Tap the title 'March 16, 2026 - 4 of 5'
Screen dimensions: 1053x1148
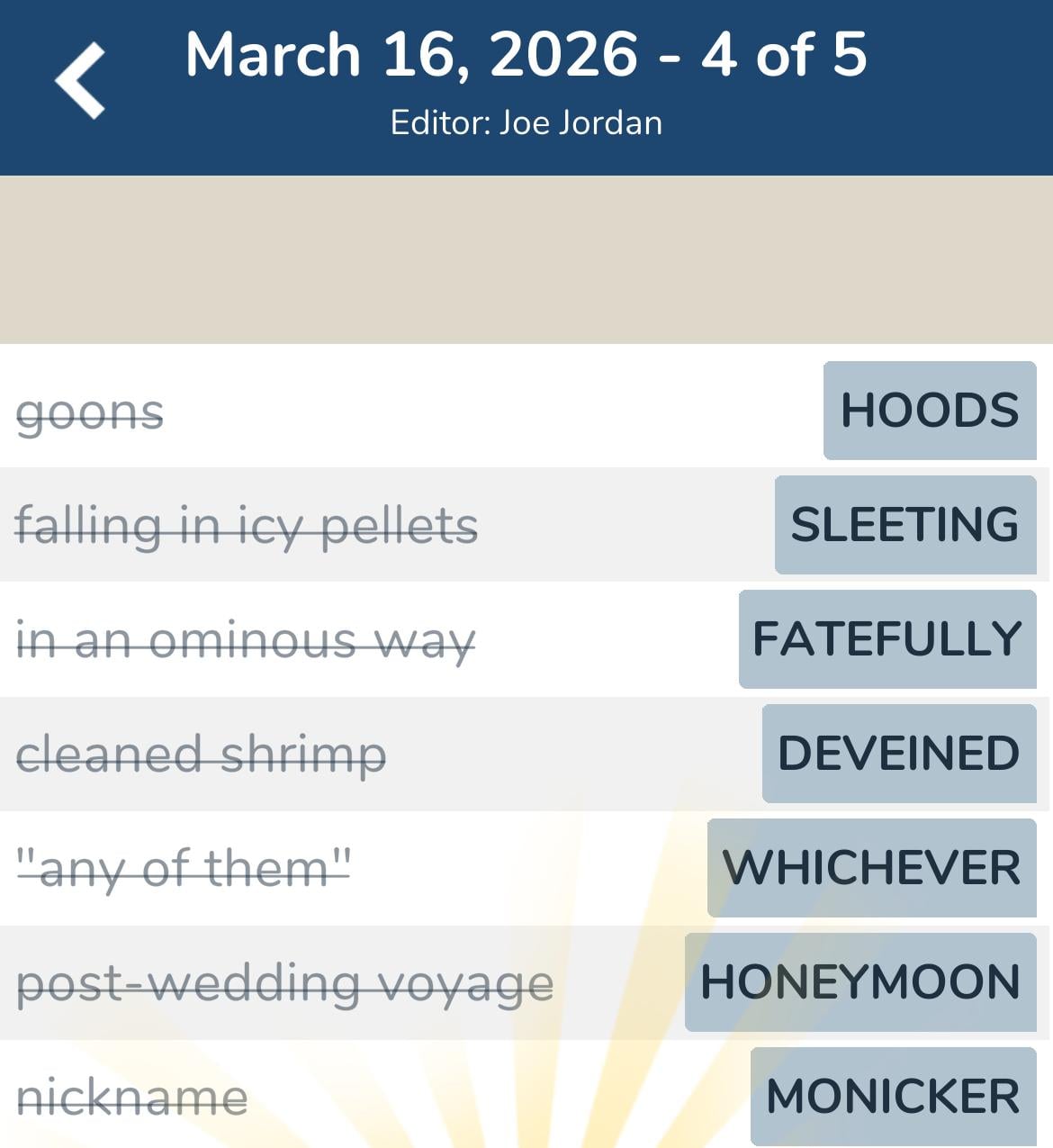526,54
